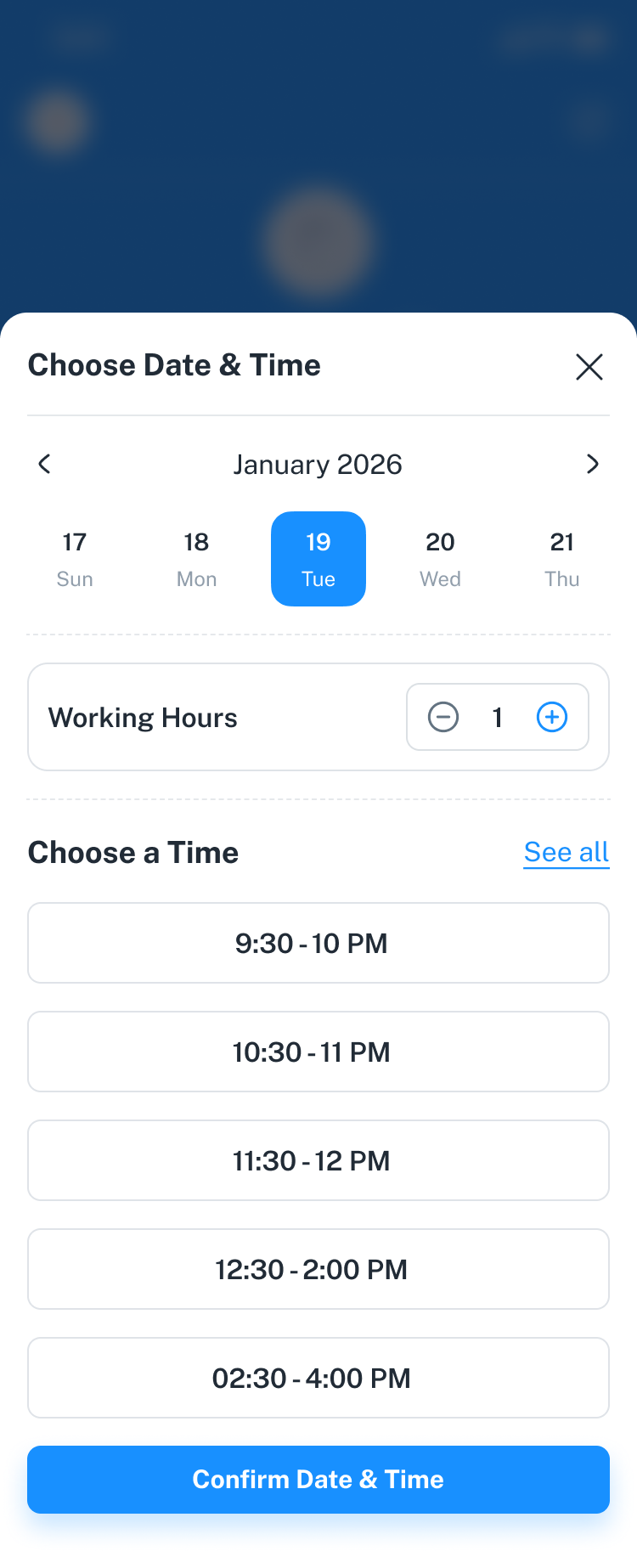Select the 12:30 - 2:00 PM slot

click(318, 1269)
